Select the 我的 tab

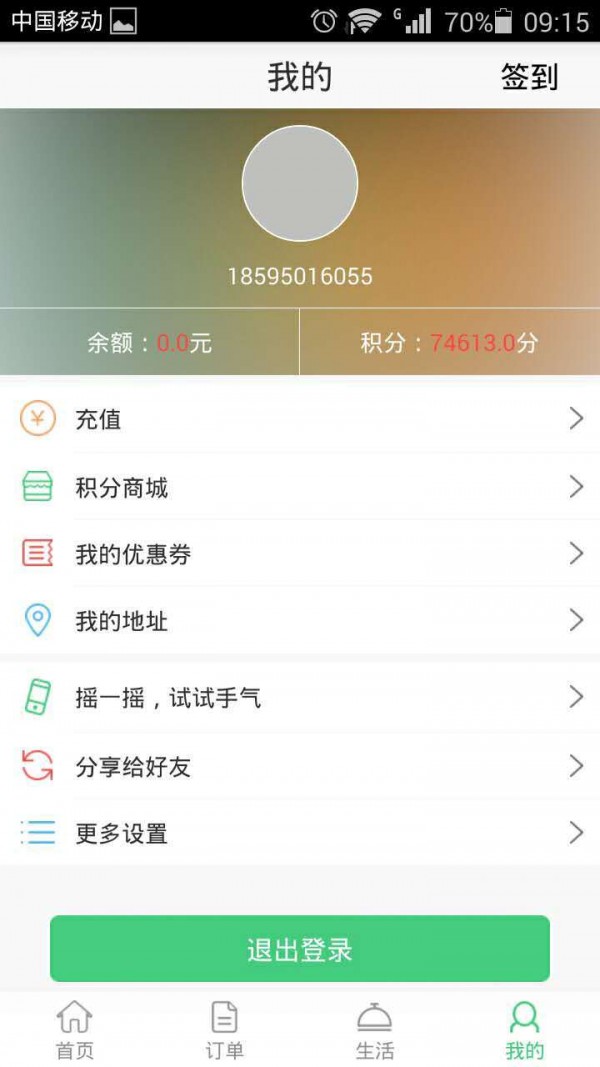click(x=524, y=1030)
